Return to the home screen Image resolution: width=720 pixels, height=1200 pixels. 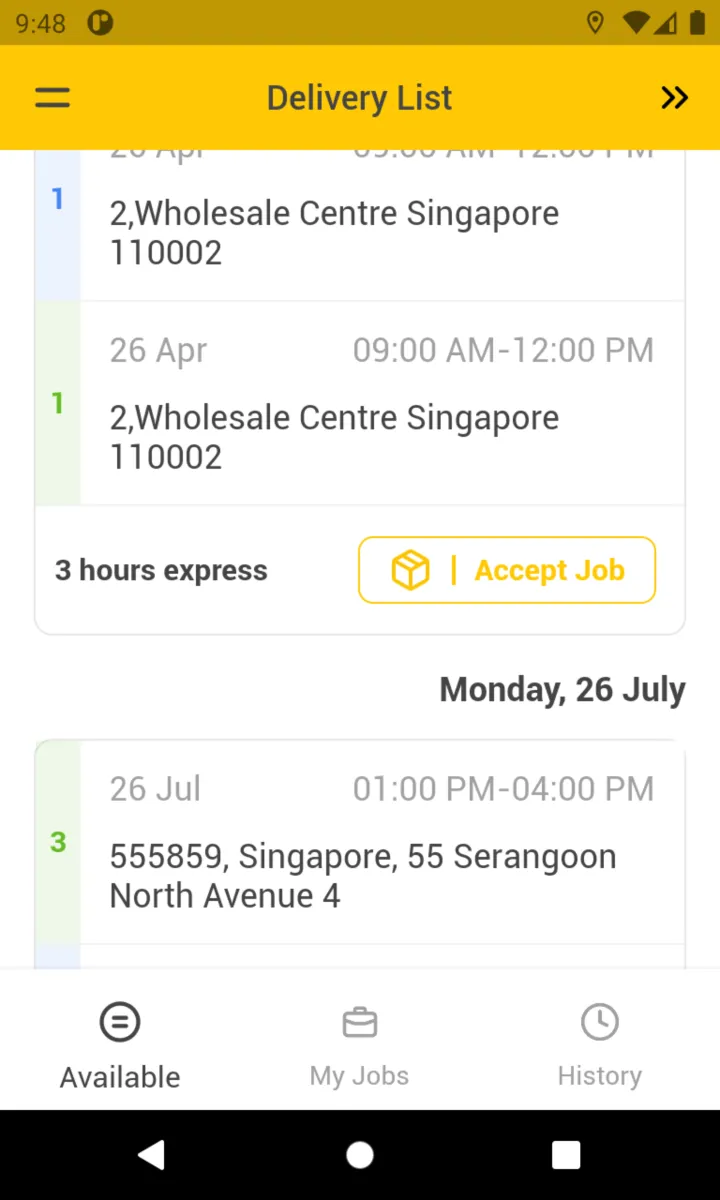(x=360, y=1155)
